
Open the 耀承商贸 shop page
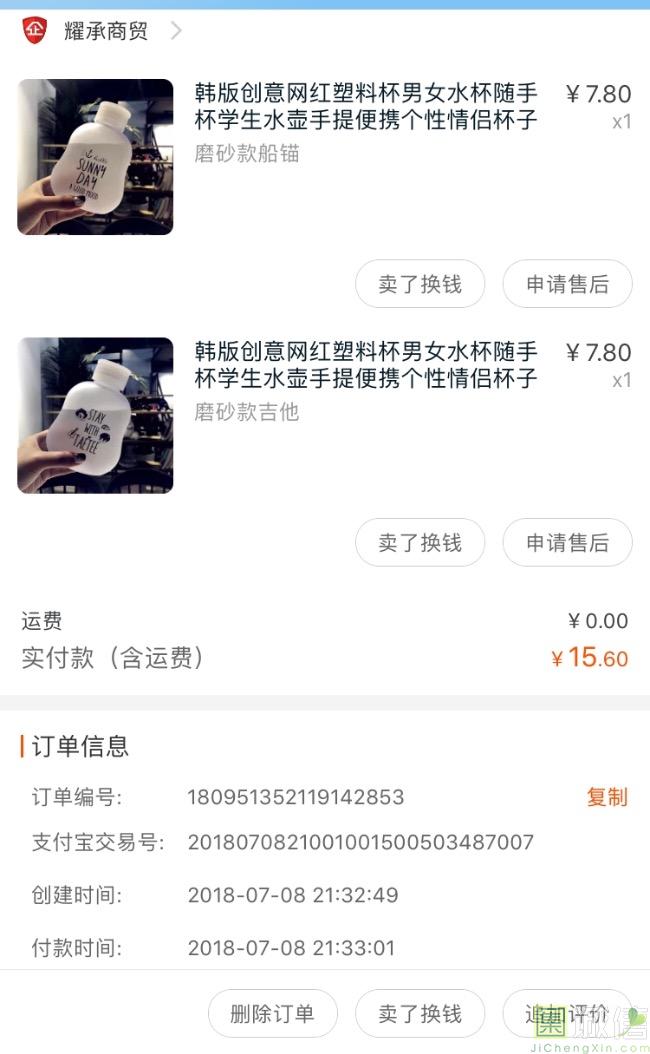click(x=105, y=31)
